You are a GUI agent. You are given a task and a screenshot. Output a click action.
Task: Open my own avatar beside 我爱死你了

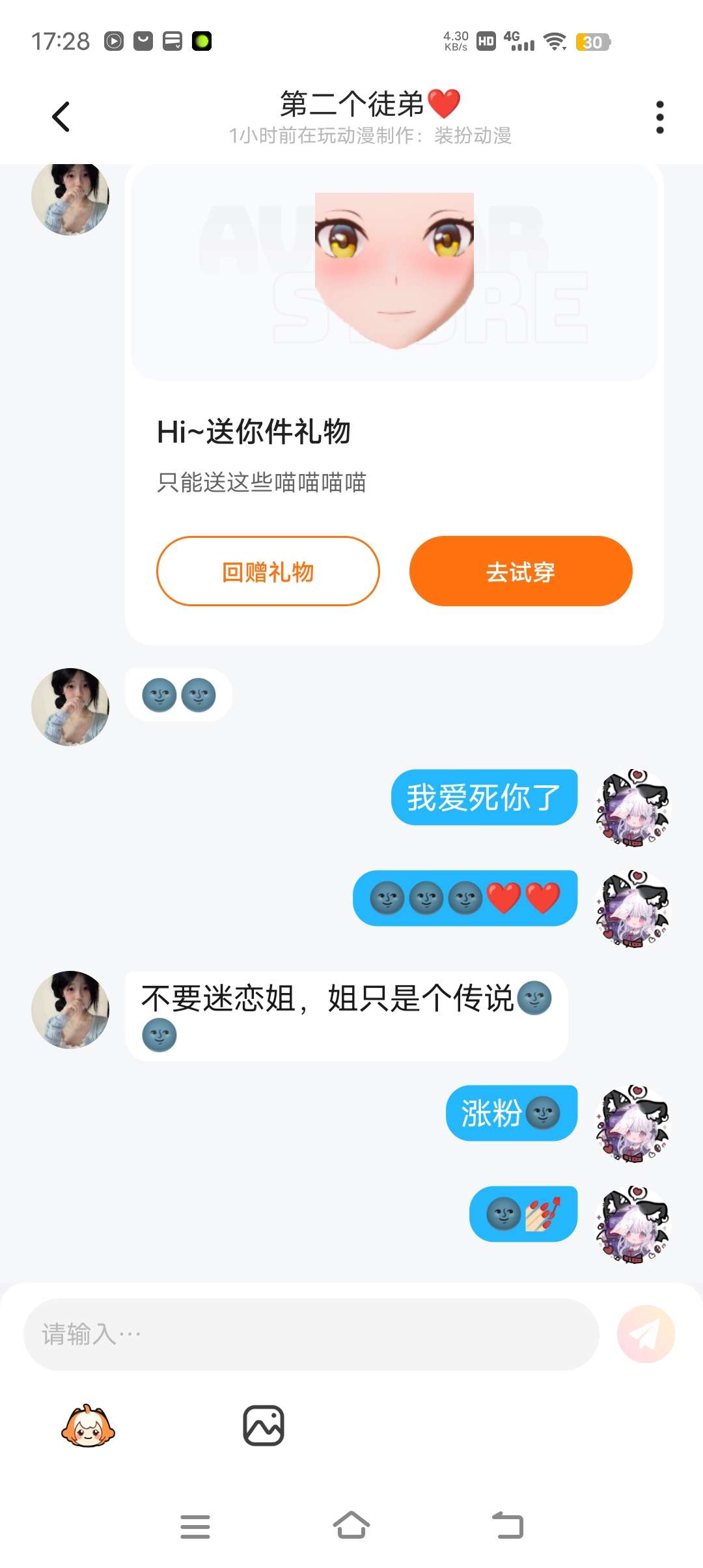(633, 807)
